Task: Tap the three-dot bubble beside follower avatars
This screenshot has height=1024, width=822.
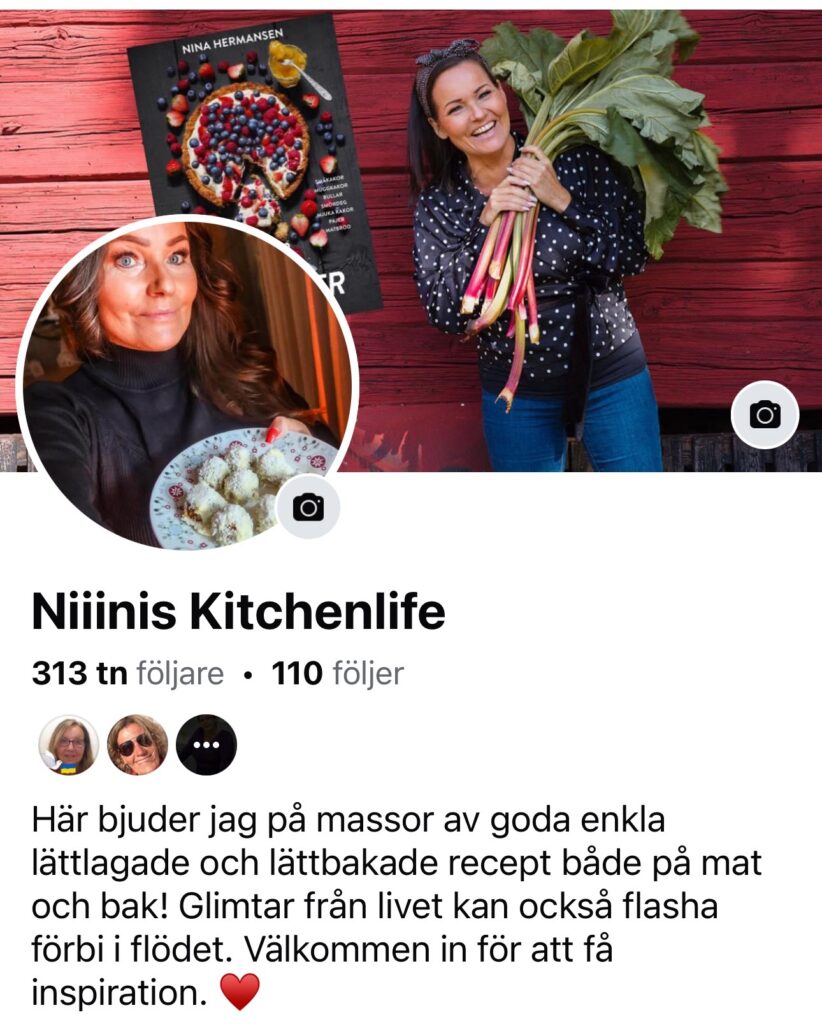Action: pos(206,745)
